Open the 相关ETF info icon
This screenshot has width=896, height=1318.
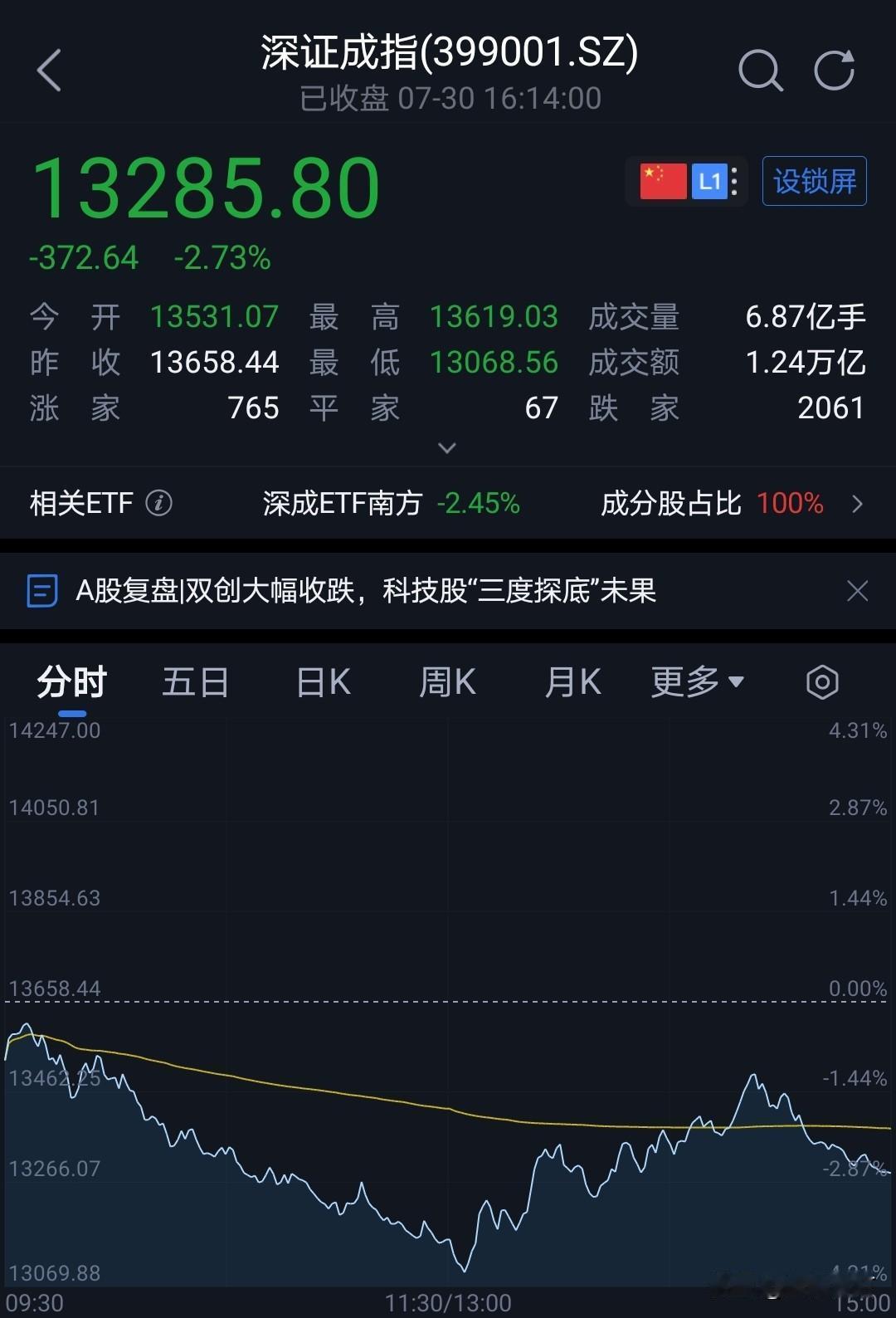158,503
